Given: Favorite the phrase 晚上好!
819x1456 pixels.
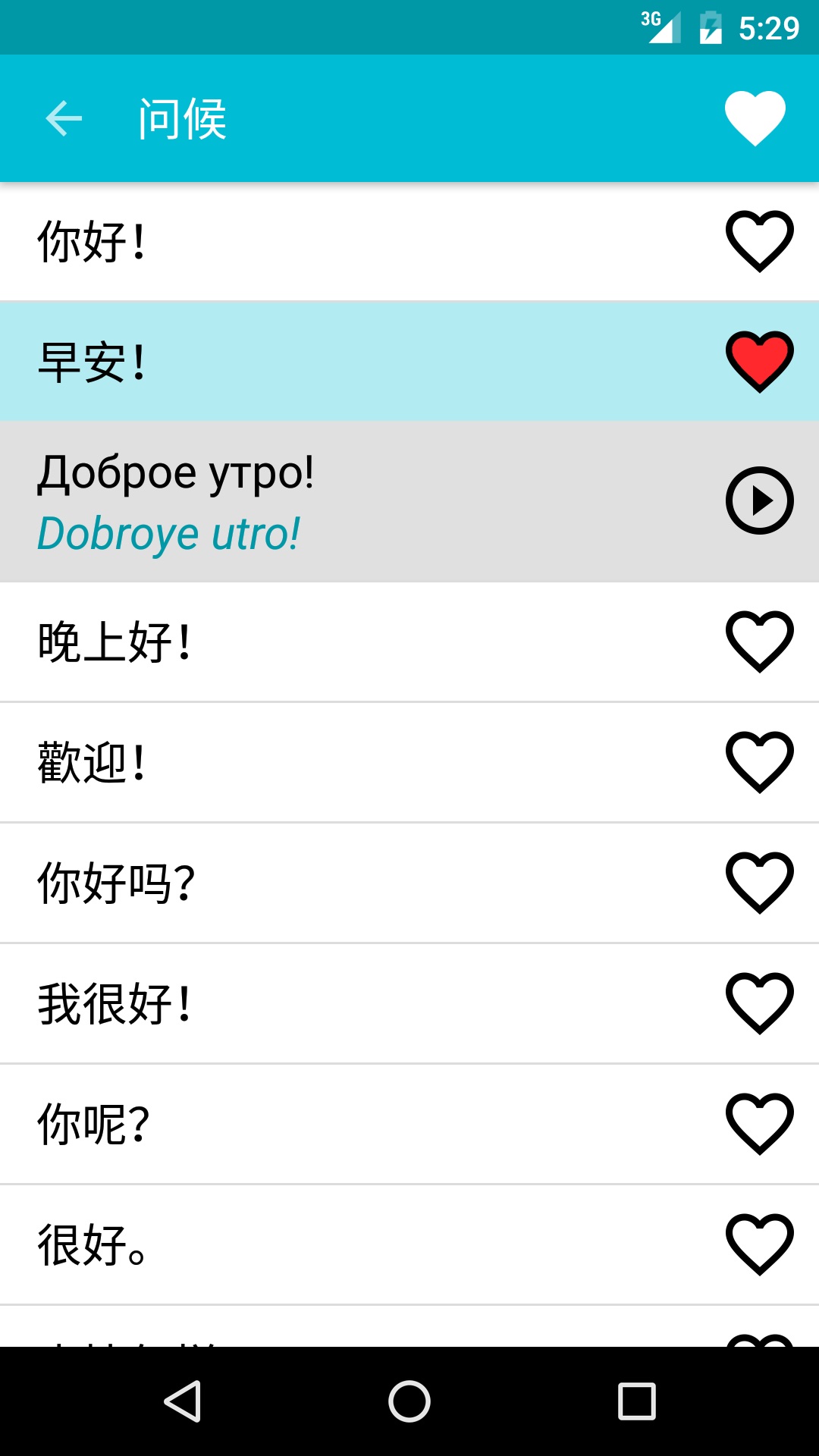Looking at the screenshot, I should coord(759,642).
